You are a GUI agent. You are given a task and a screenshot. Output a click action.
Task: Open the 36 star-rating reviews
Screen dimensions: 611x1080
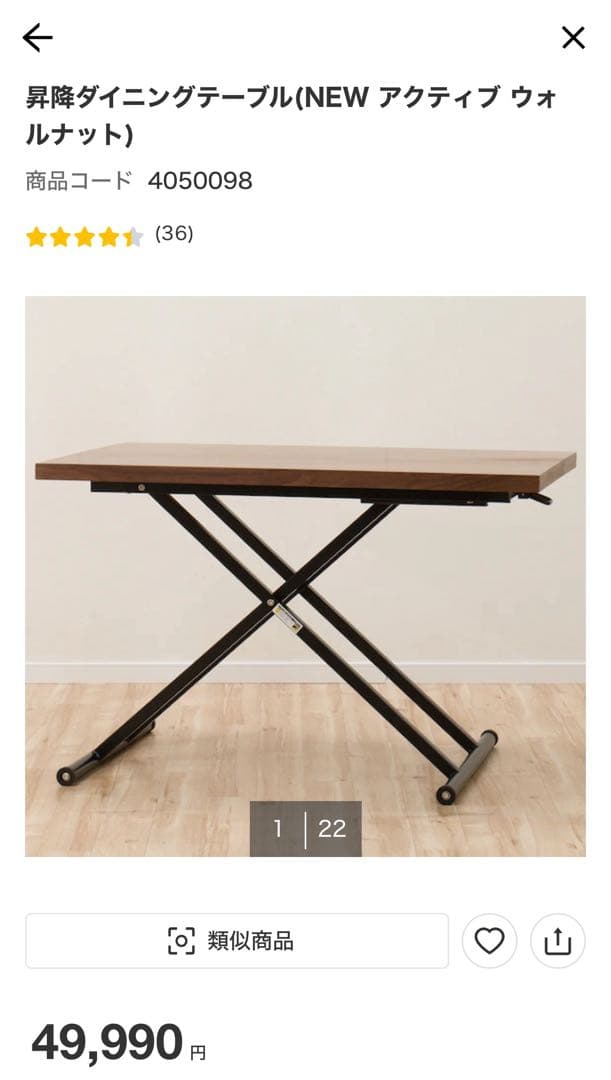[x=109, y=236]
